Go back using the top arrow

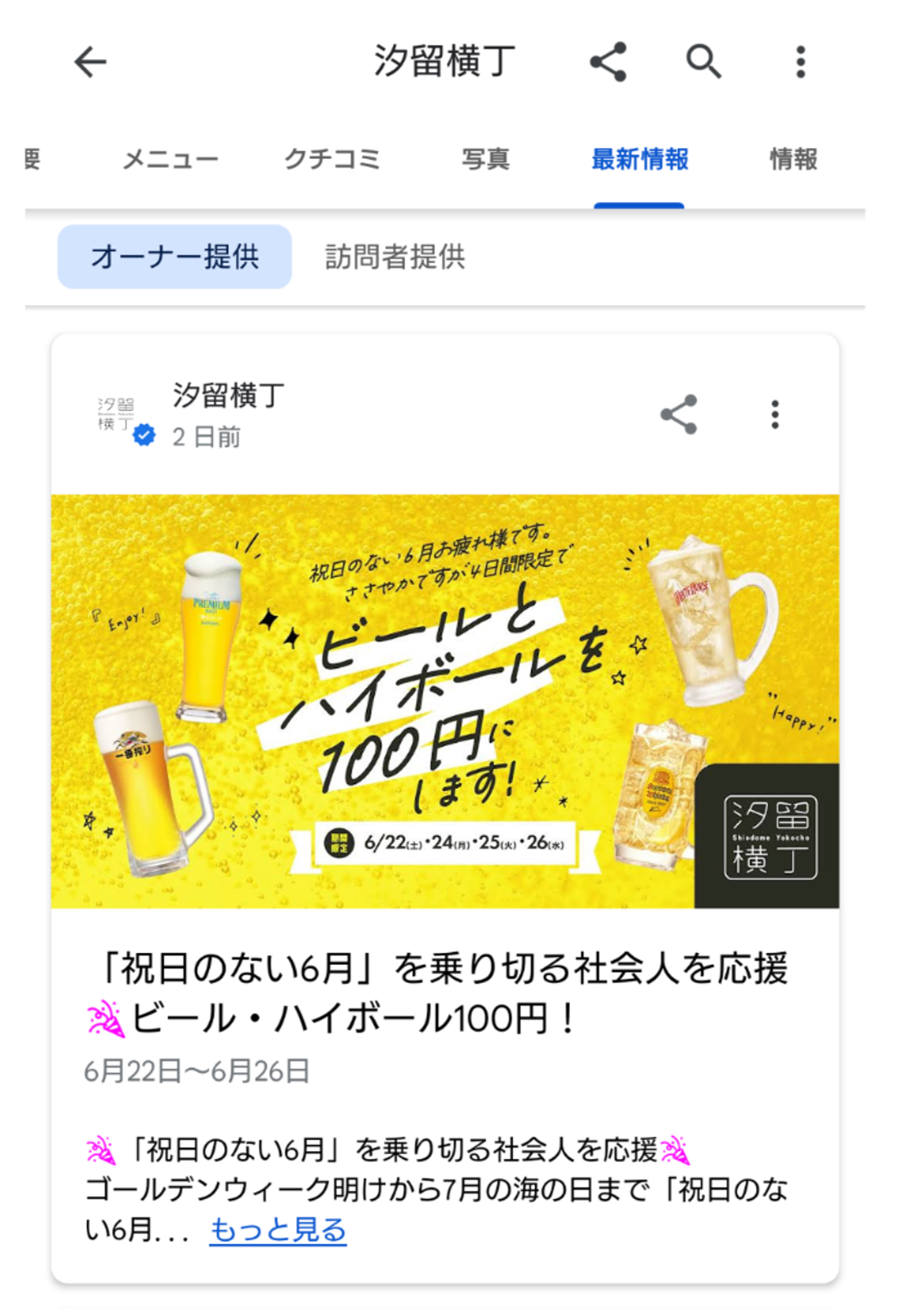pyautogui.click(x=90, y=62)
